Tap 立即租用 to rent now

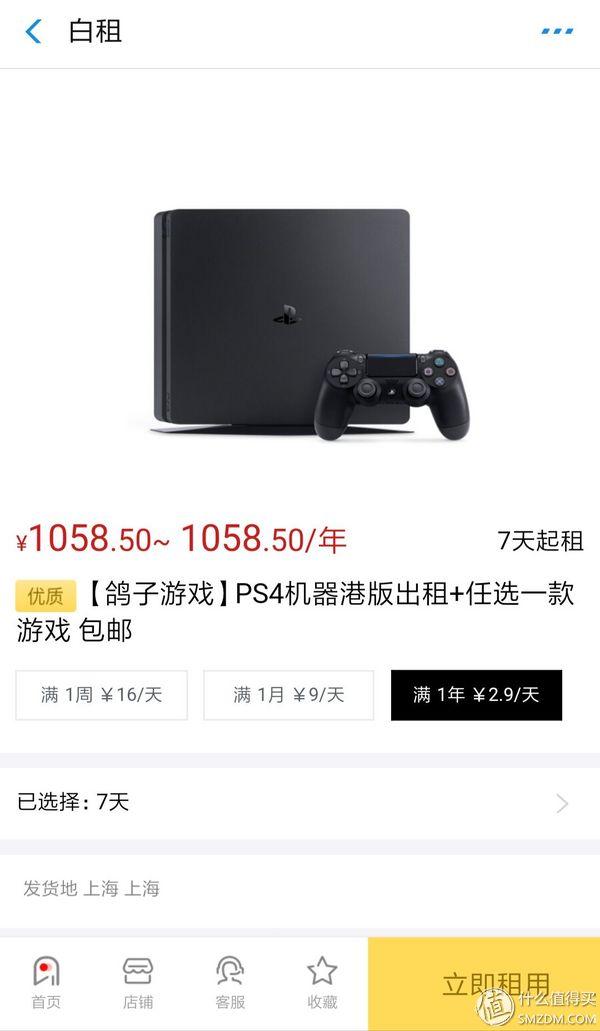click(x=484, y=984)
